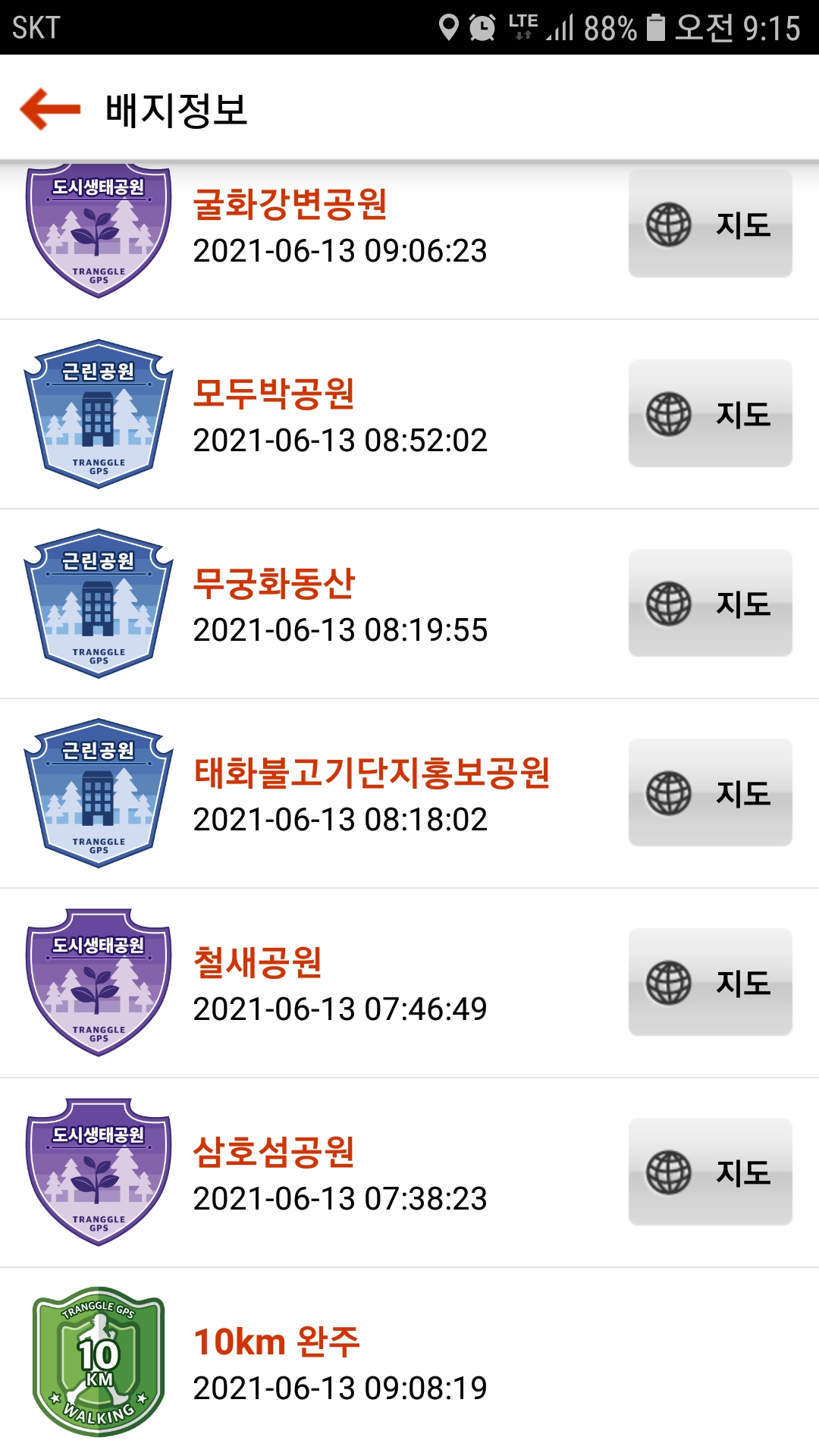Screen dimensions: 819x1456
Task: Open the map for 굴화강변공원
Action: (711, 224)
